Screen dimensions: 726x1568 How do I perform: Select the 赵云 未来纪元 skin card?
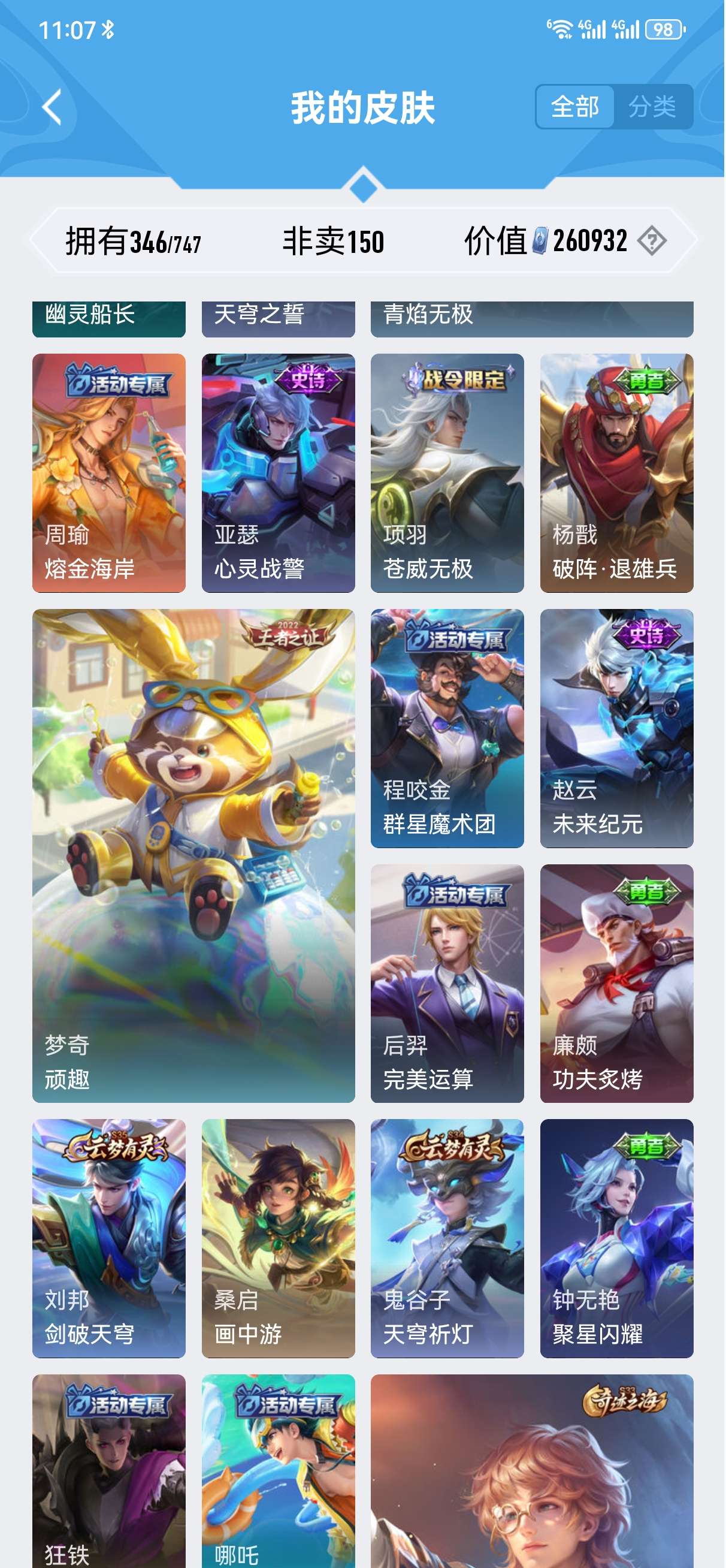point(616,728)
